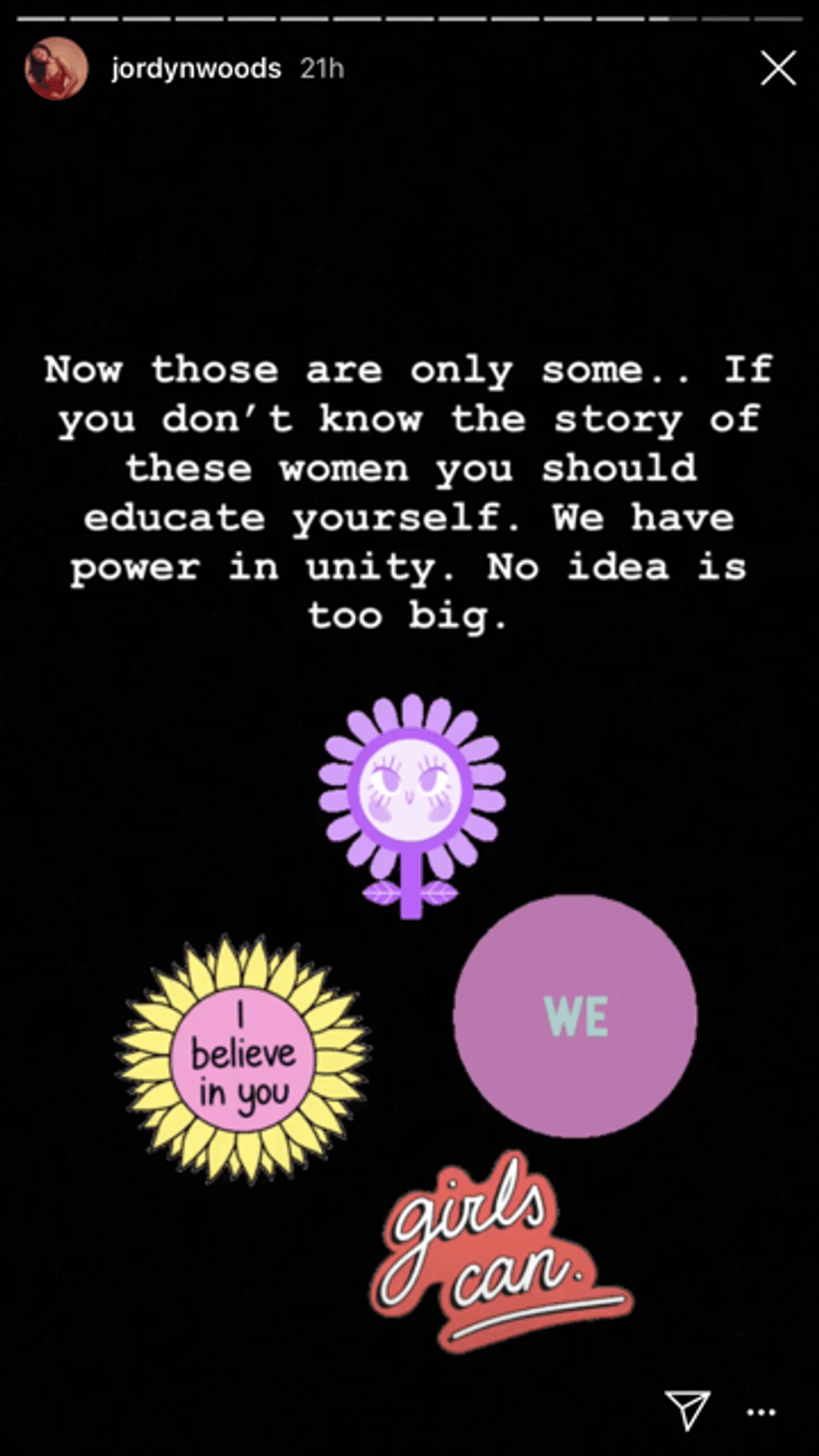Close the story viewer
Image resolution: width=819 pixels, height=1456 pixels.
pos(778,69)
